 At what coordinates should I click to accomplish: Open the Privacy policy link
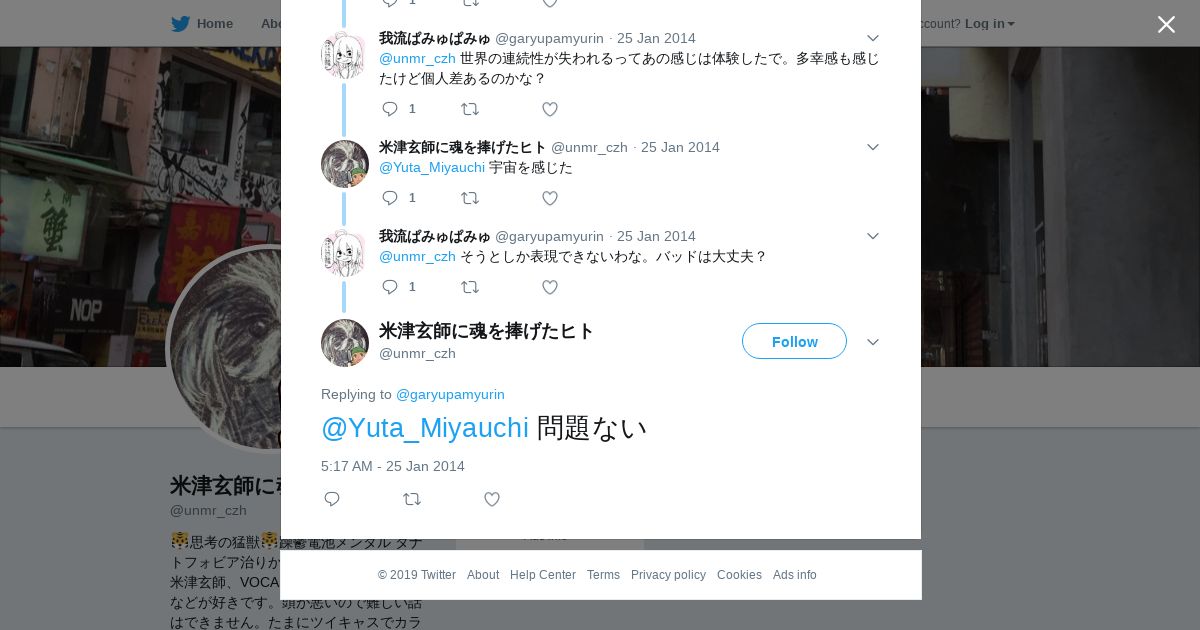[668, 575]
